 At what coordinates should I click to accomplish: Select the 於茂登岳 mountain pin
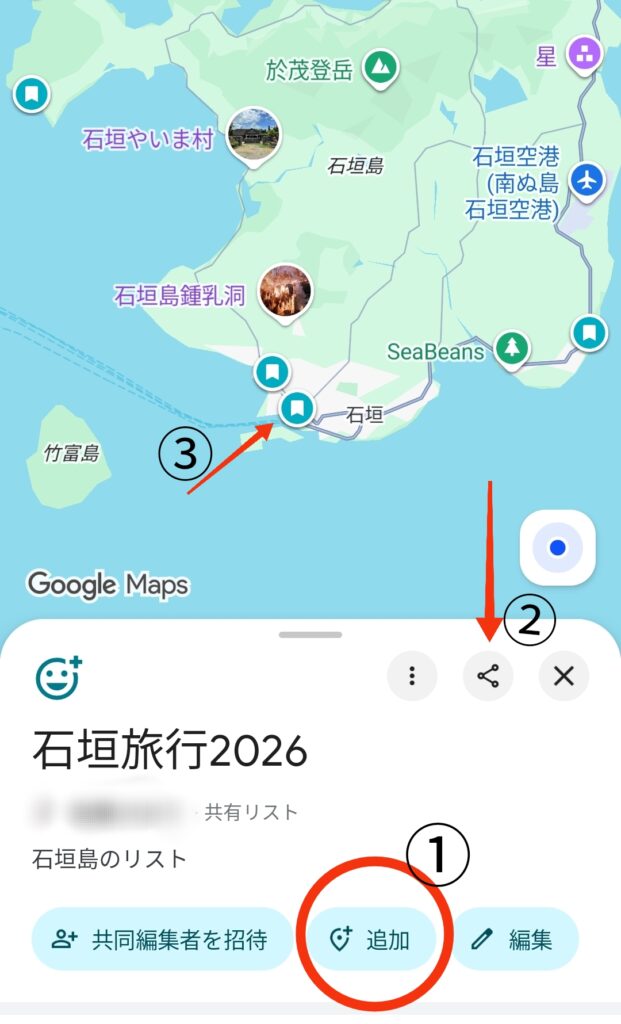[379, 69]
